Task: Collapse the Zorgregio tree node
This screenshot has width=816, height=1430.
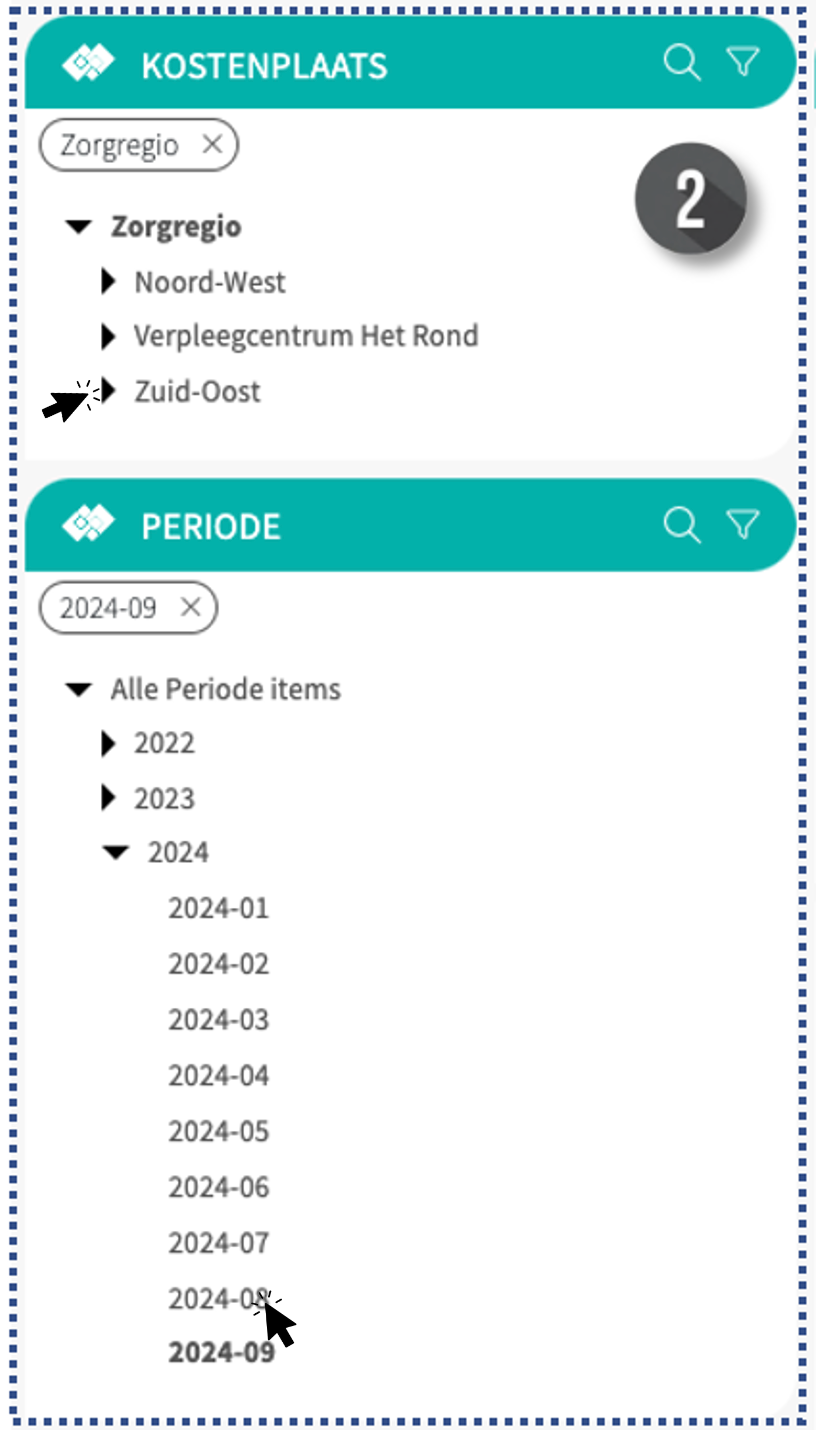Action: tap(79, 227)
